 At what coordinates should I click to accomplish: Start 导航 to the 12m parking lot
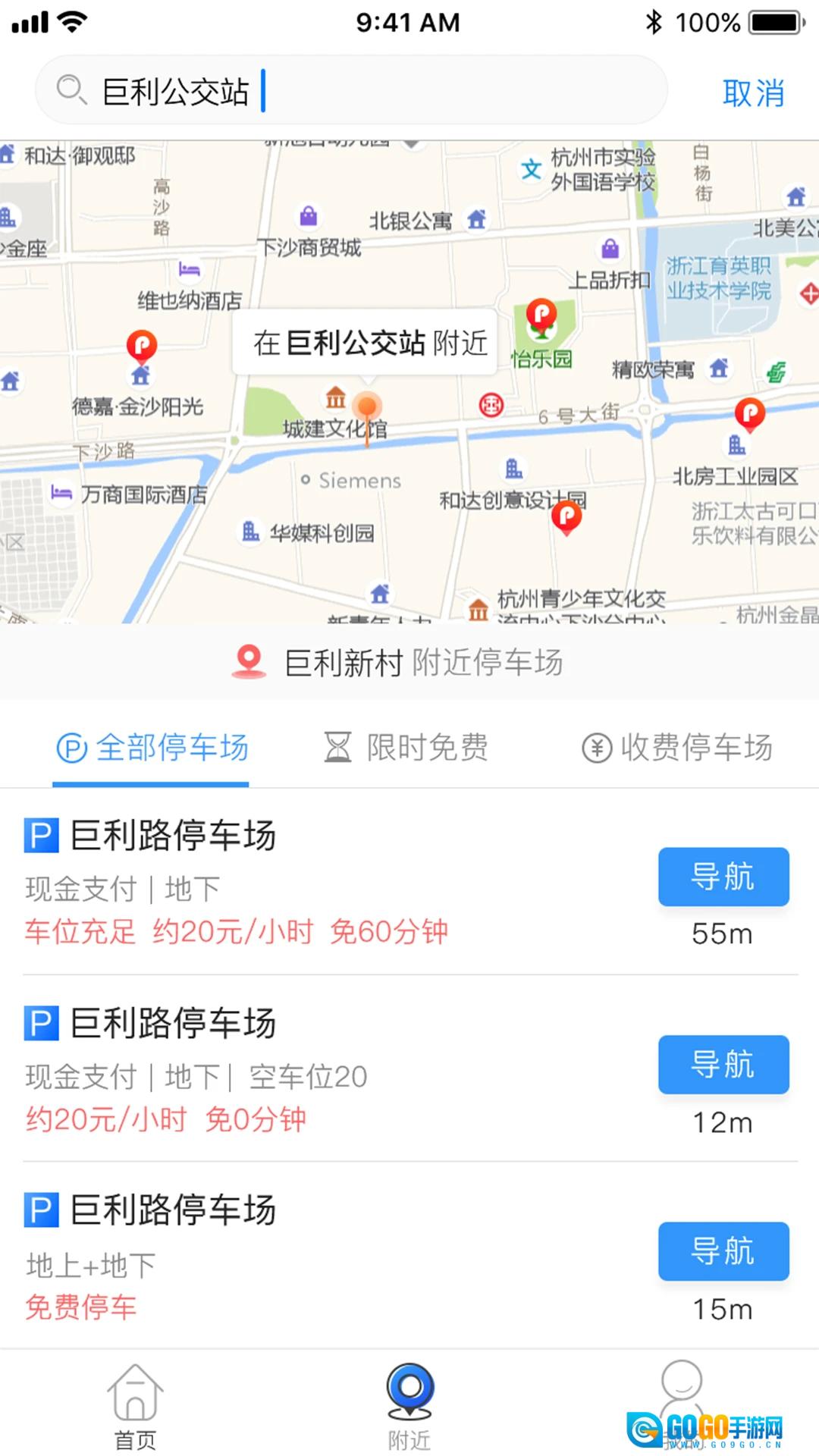tap(723, 1064)
